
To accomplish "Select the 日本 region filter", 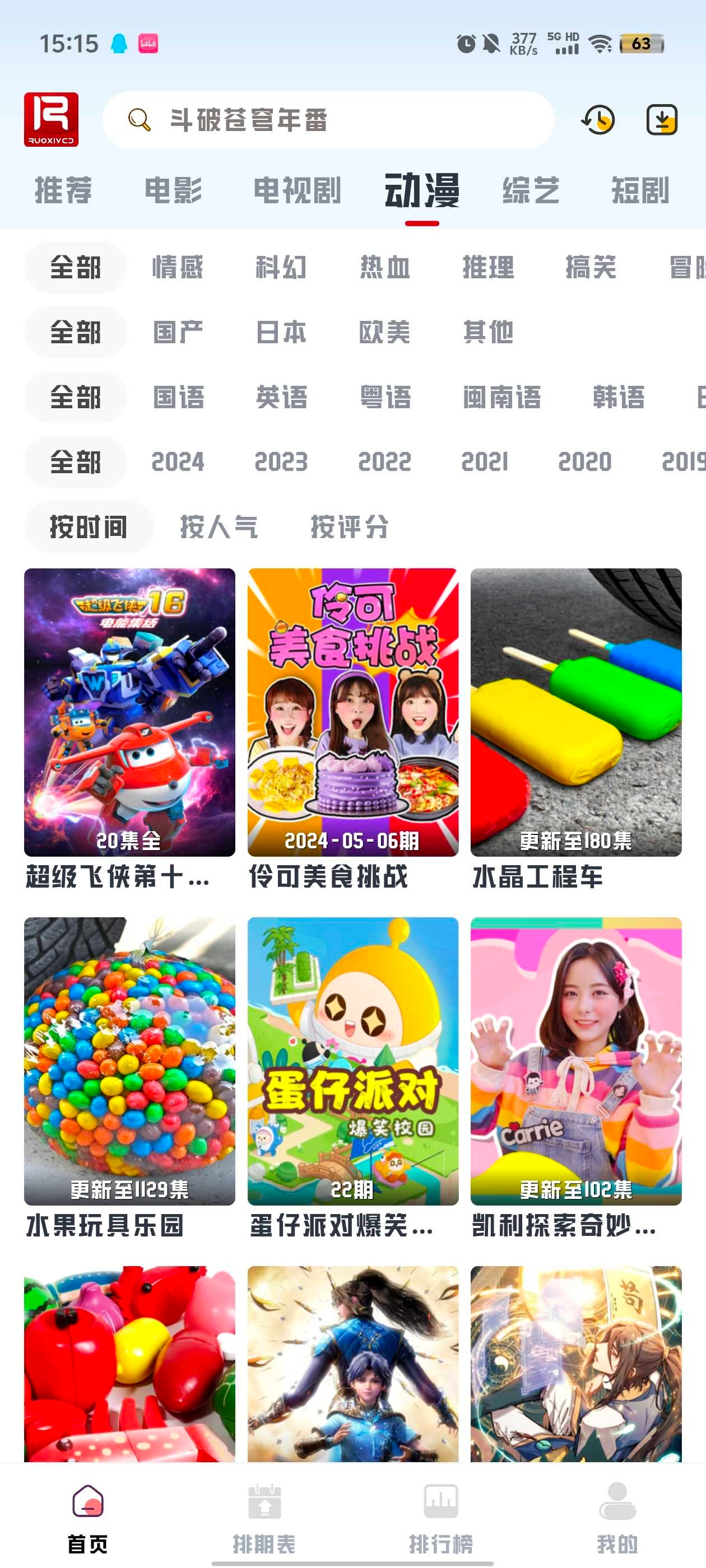I will pos(281,332).
